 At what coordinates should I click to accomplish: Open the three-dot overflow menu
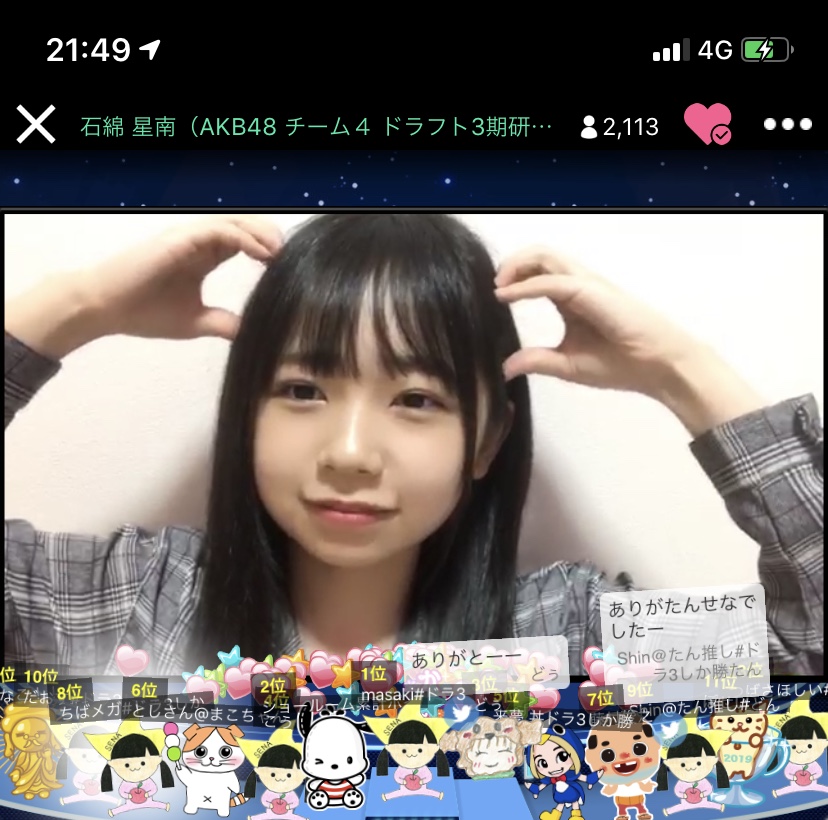pos(788,125)
